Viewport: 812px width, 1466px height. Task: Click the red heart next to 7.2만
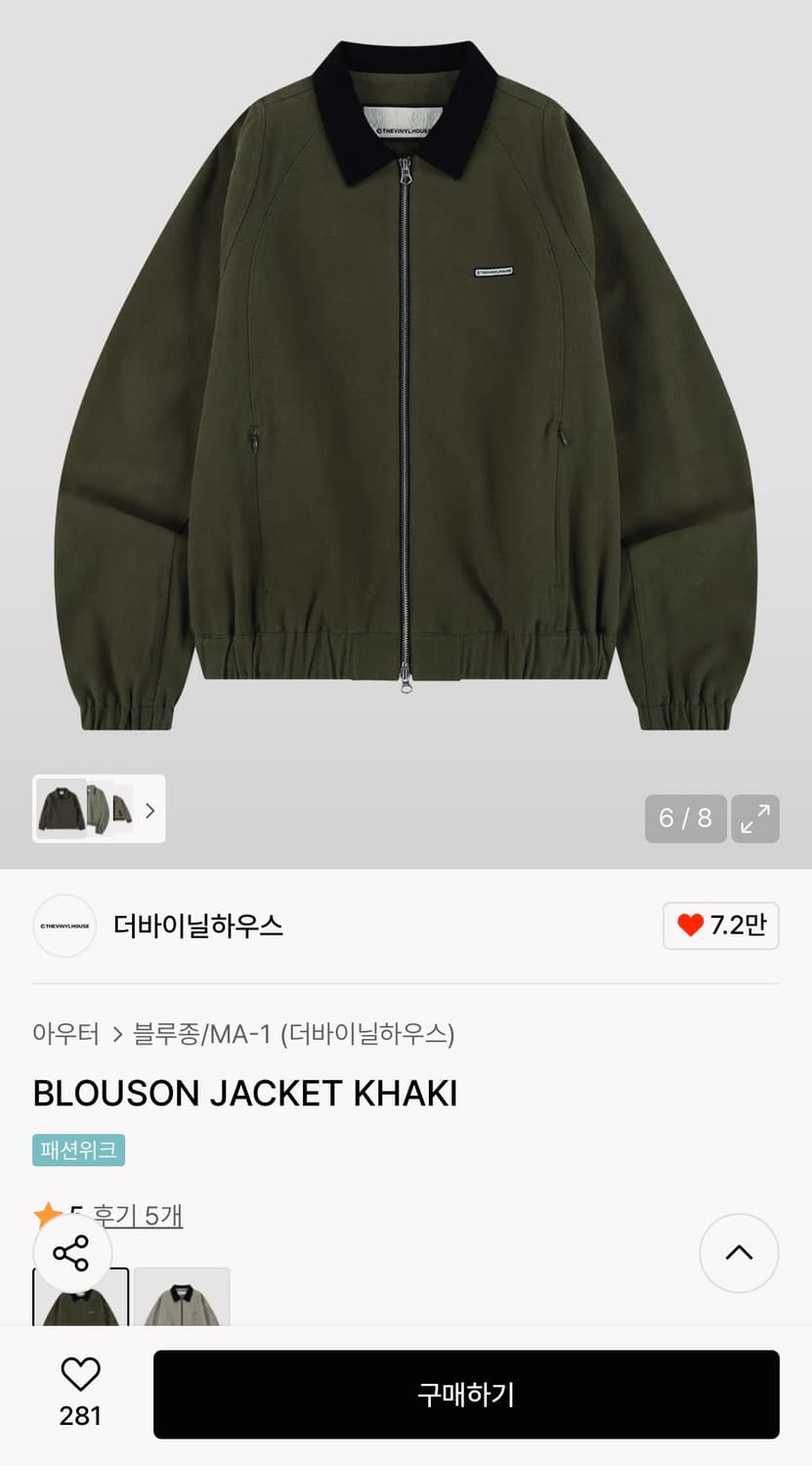(x=693, y=925)
